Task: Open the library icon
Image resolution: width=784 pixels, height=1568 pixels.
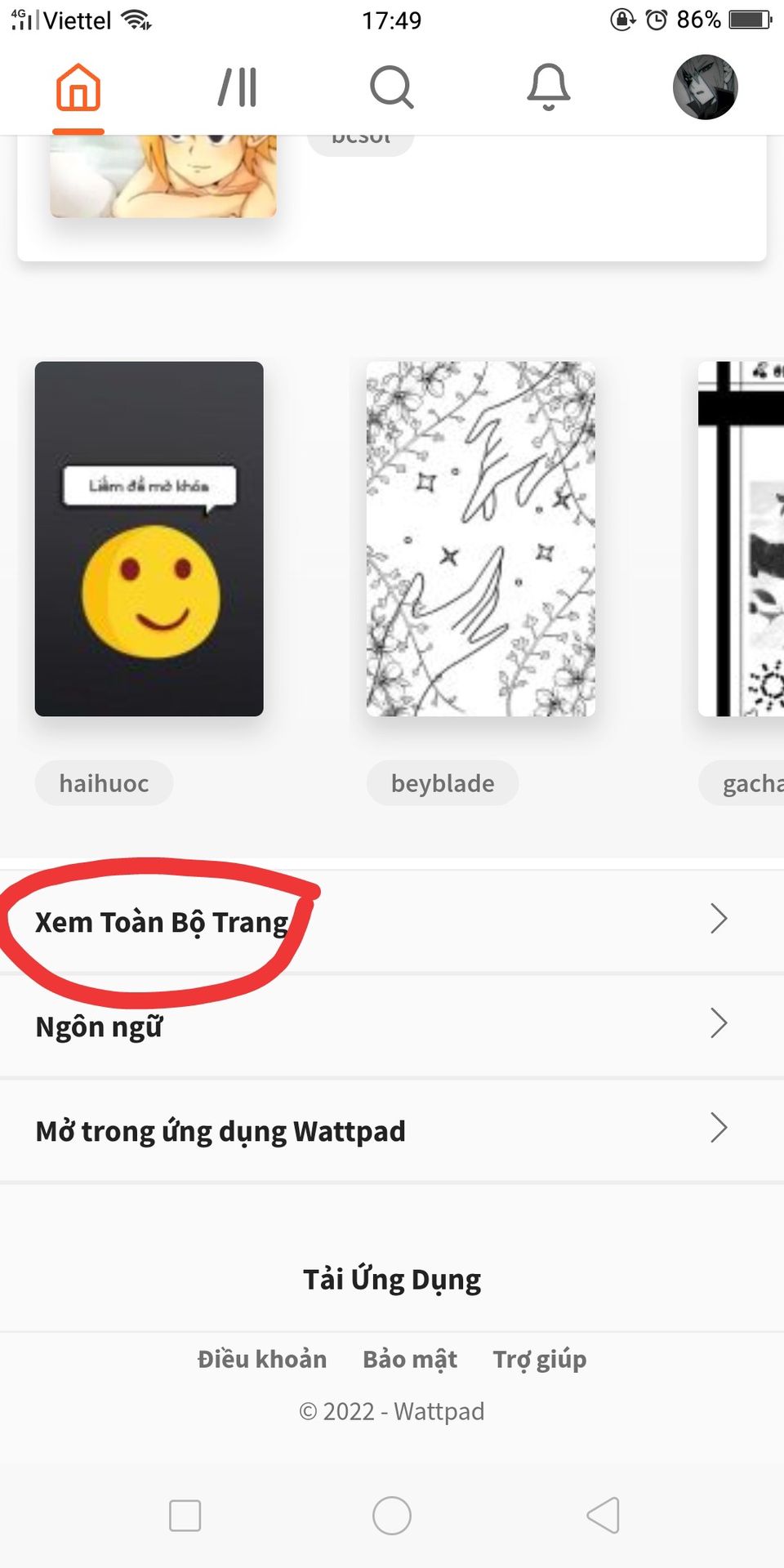Action: [237, 87]
